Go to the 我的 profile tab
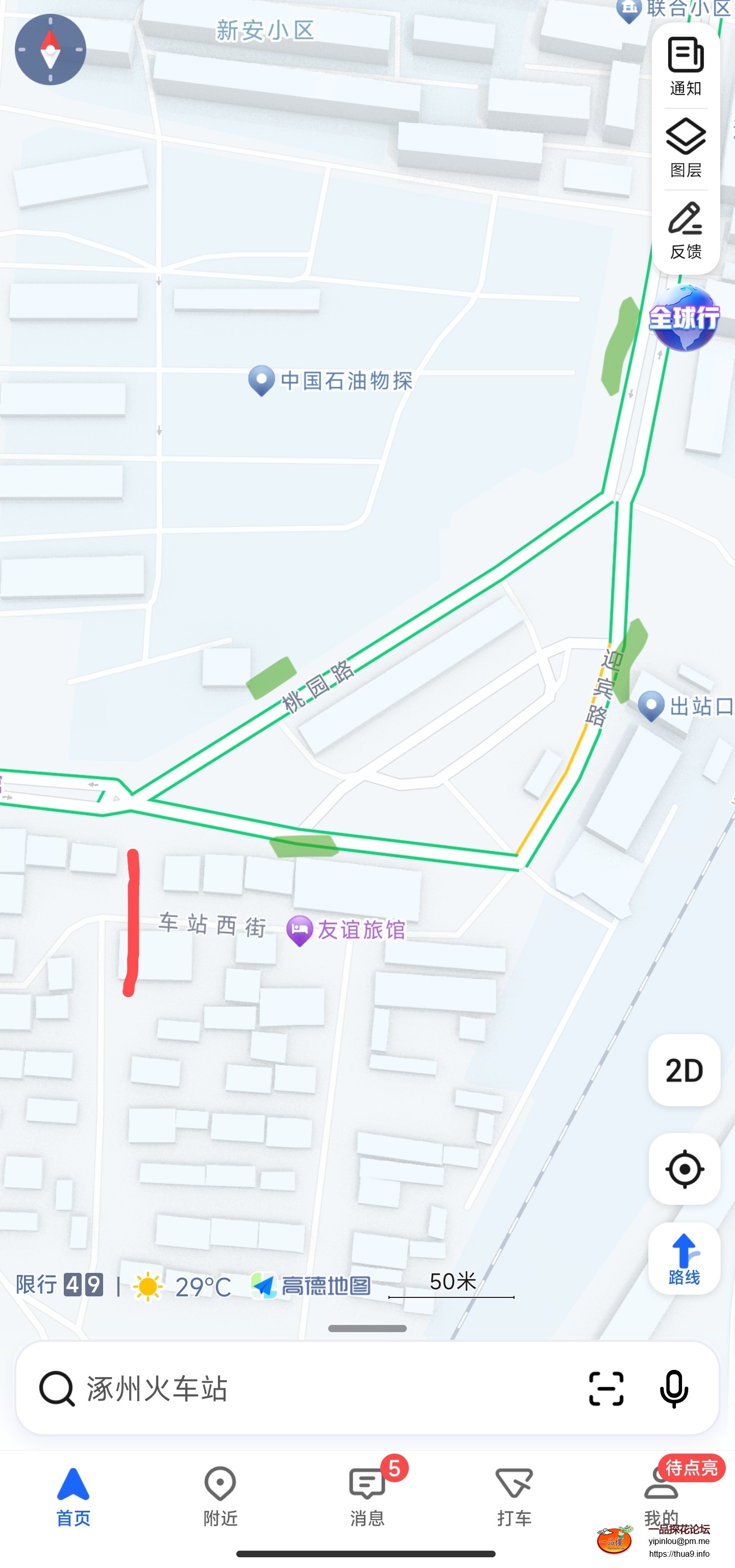 (x=661, y=1496)
